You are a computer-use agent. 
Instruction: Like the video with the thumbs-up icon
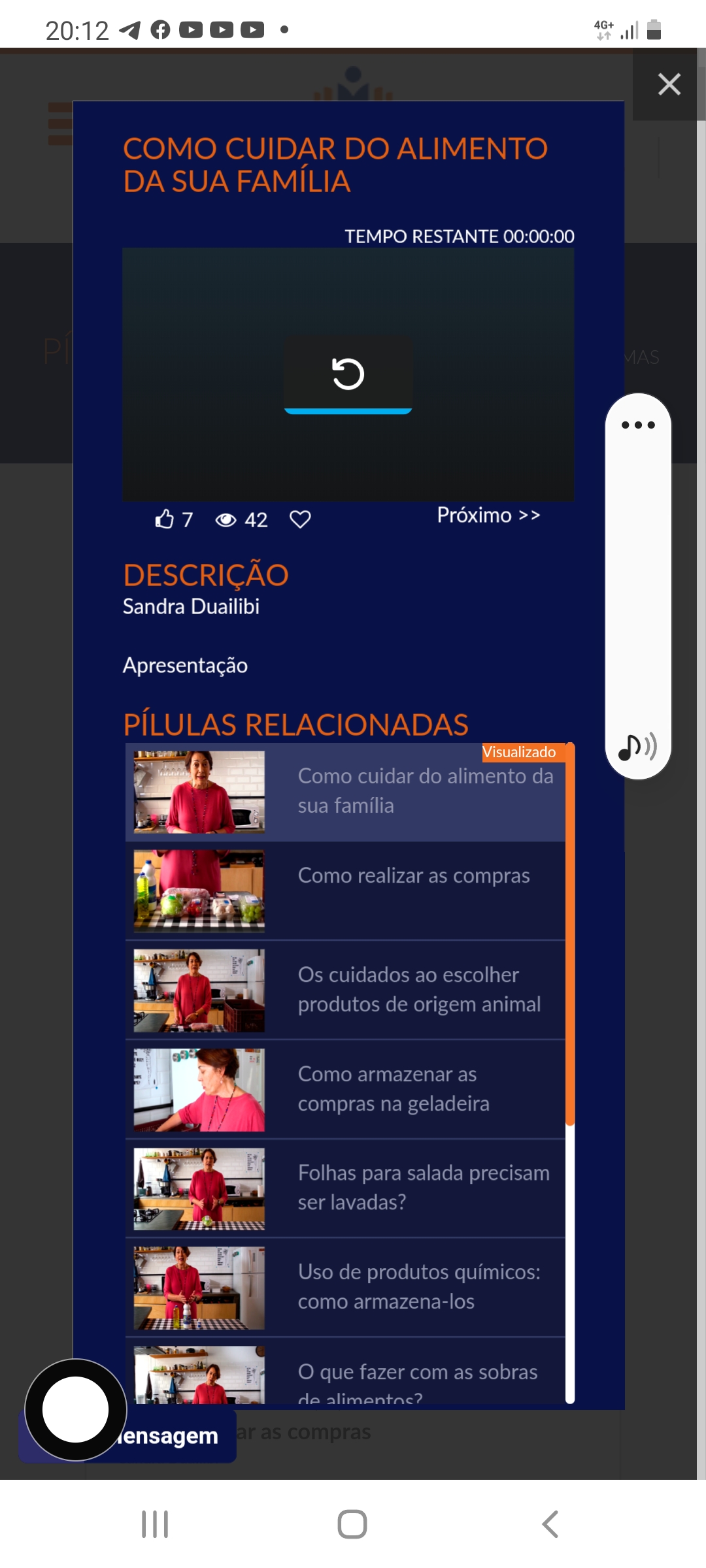(164, 519)
